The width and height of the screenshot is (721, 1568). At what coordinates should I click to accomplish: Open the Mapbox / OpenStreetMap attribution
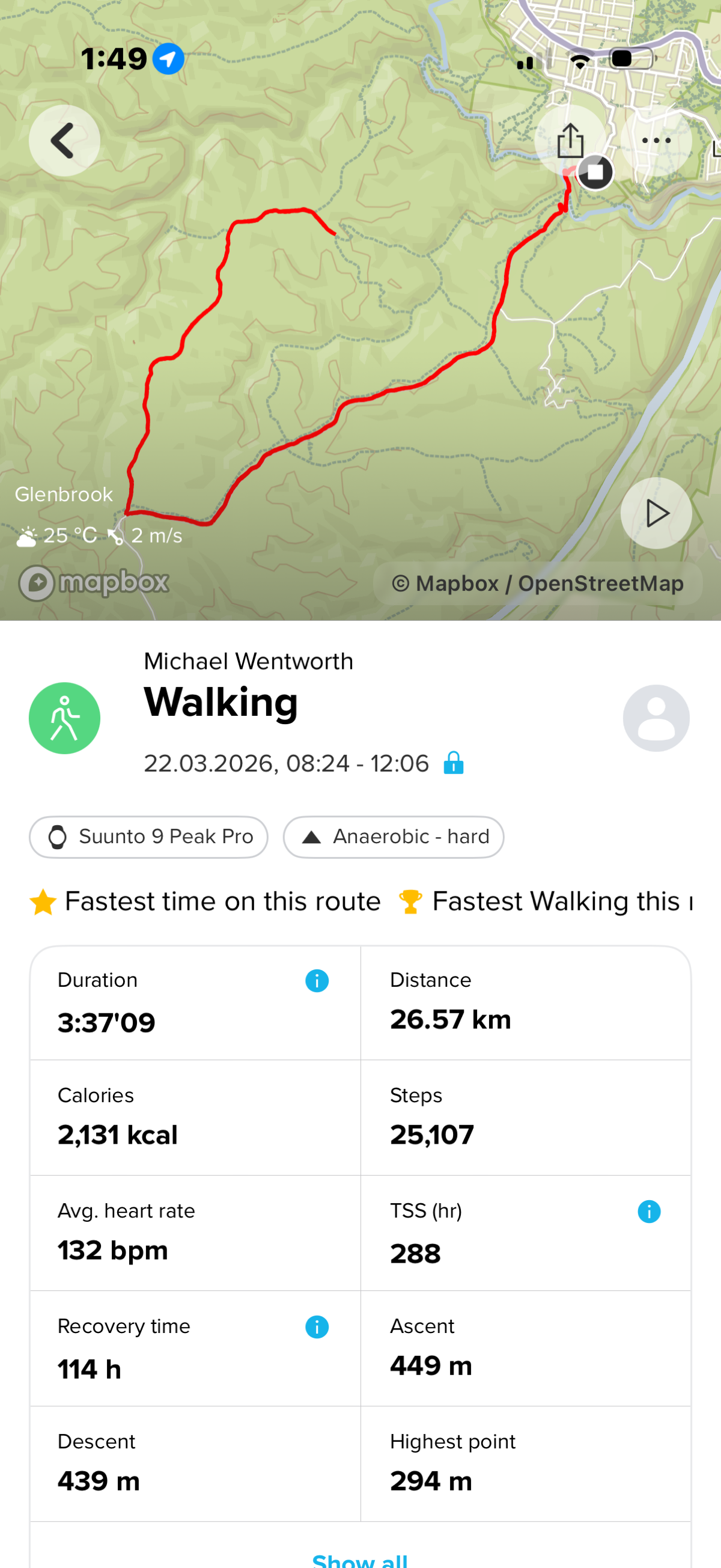pos(537,583)
